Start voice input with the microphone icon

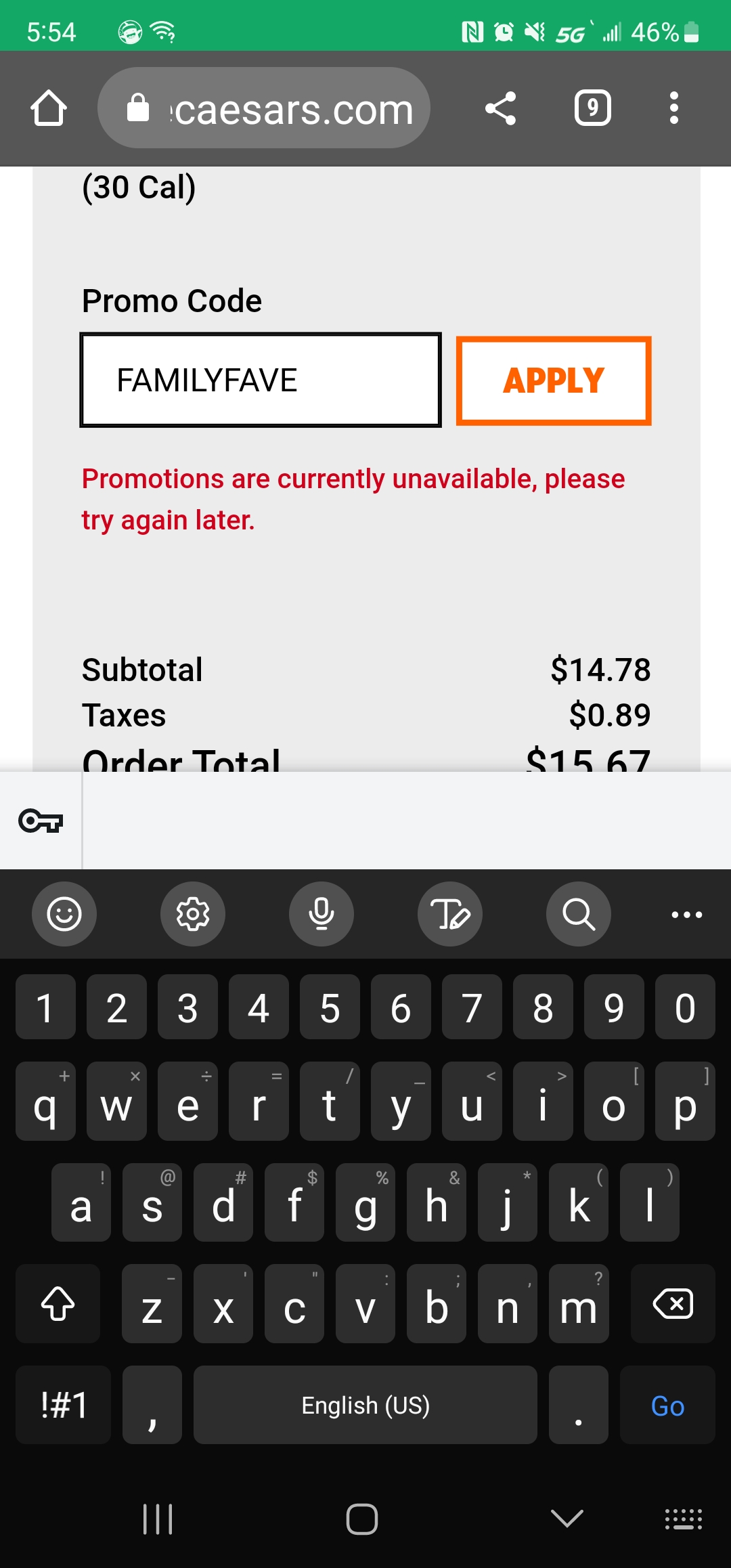coord(322,914)
